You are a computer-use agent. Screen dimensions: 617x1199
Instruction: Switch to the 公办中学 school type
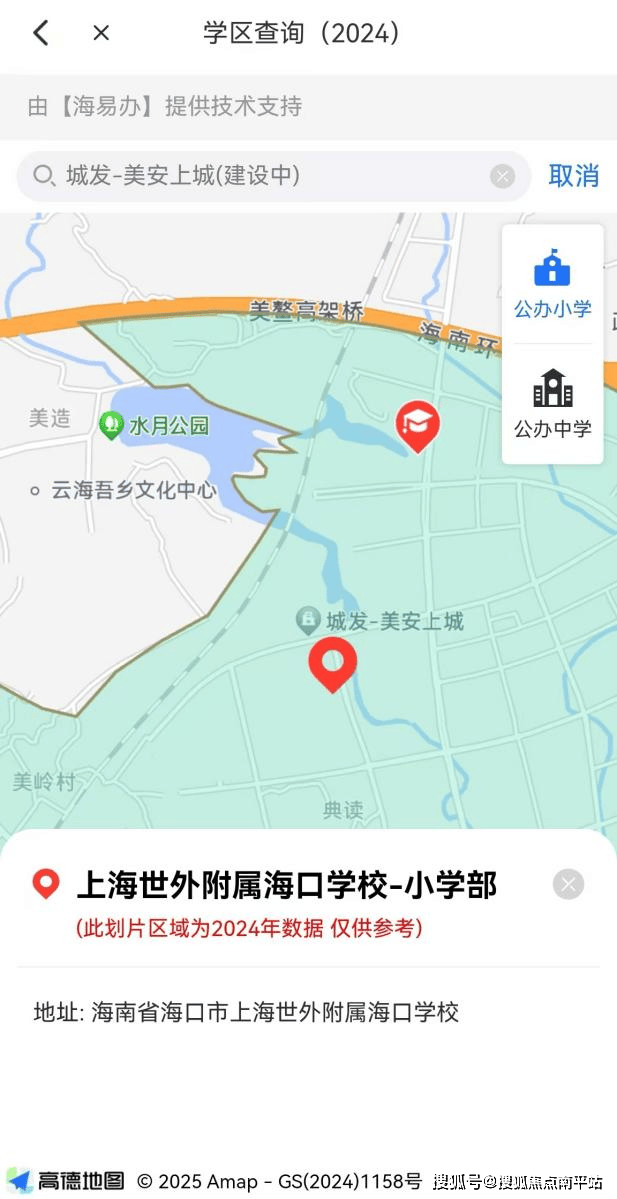click(x=552, y=403)
